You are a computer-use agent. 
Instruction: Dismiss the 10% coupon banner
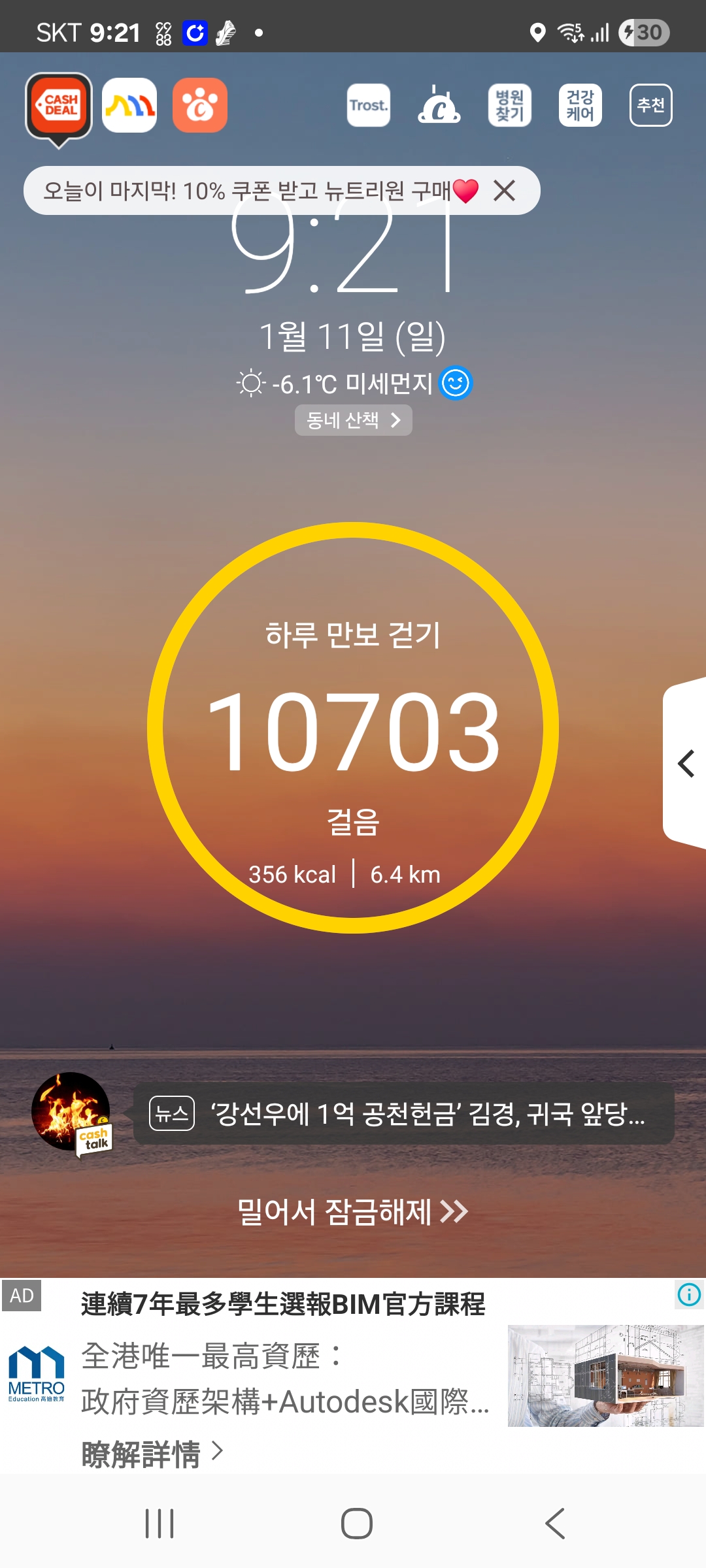[x=504, y=191]
